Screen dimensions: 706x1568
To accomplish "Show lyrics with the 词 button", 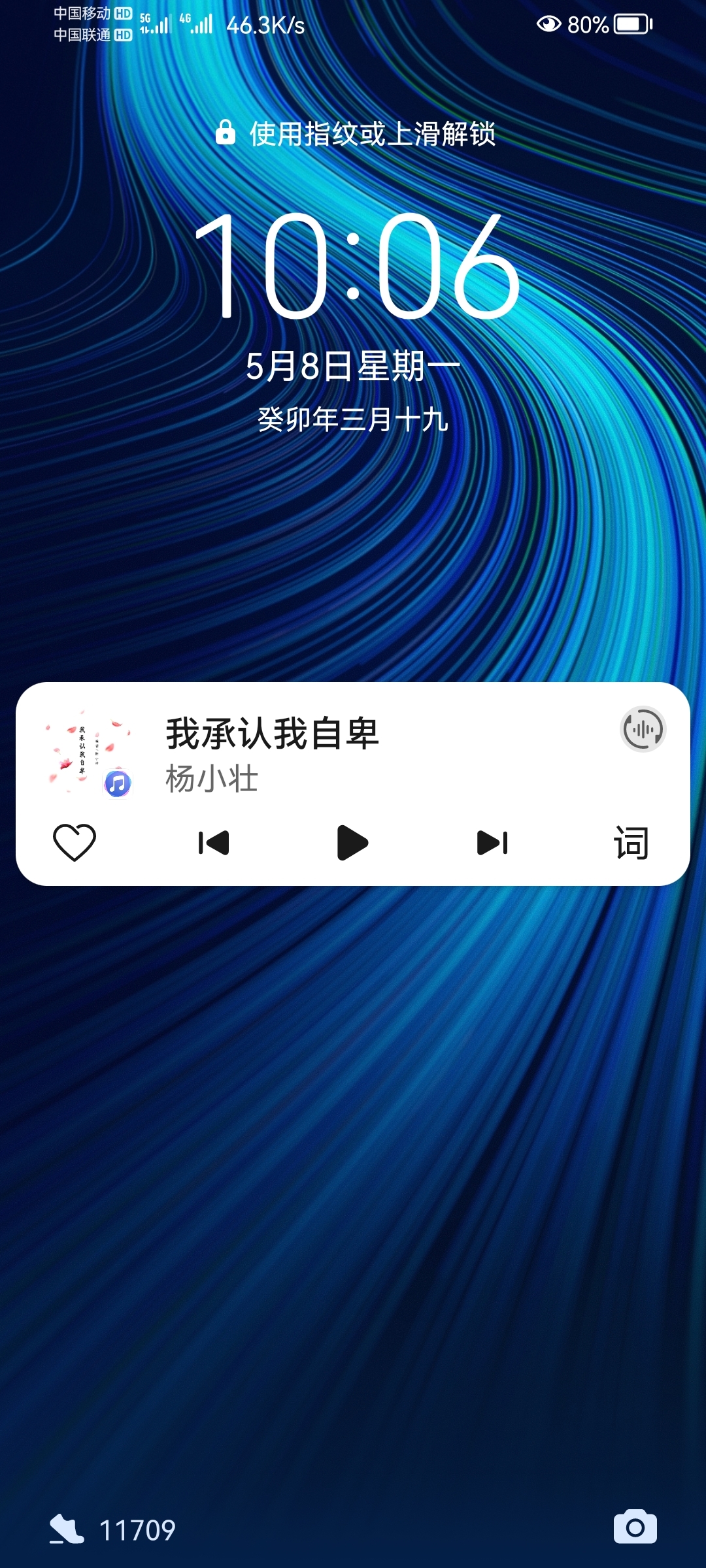I will (x=631, y=843).
